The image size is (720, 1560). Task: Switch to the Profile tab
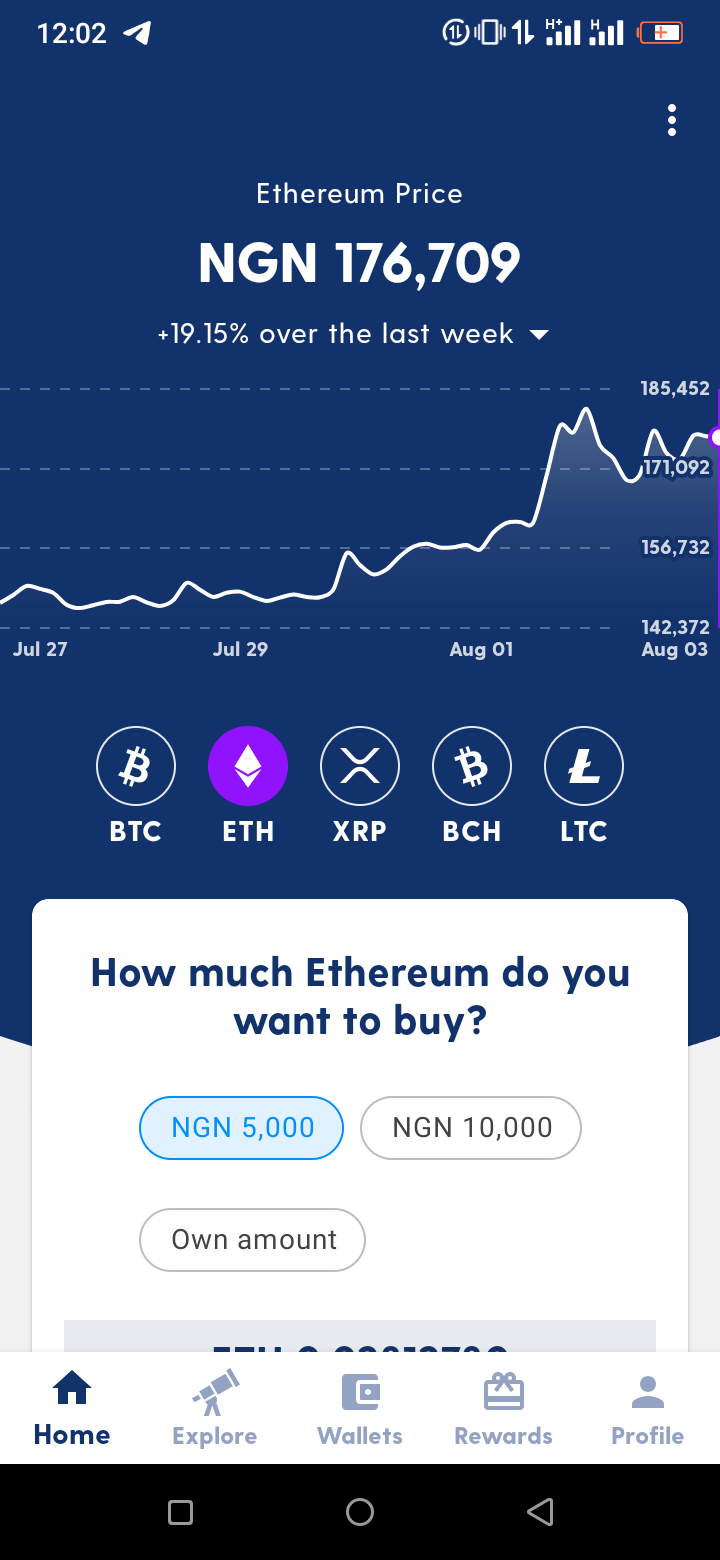pyautogui.click(x=648, y=1409)
